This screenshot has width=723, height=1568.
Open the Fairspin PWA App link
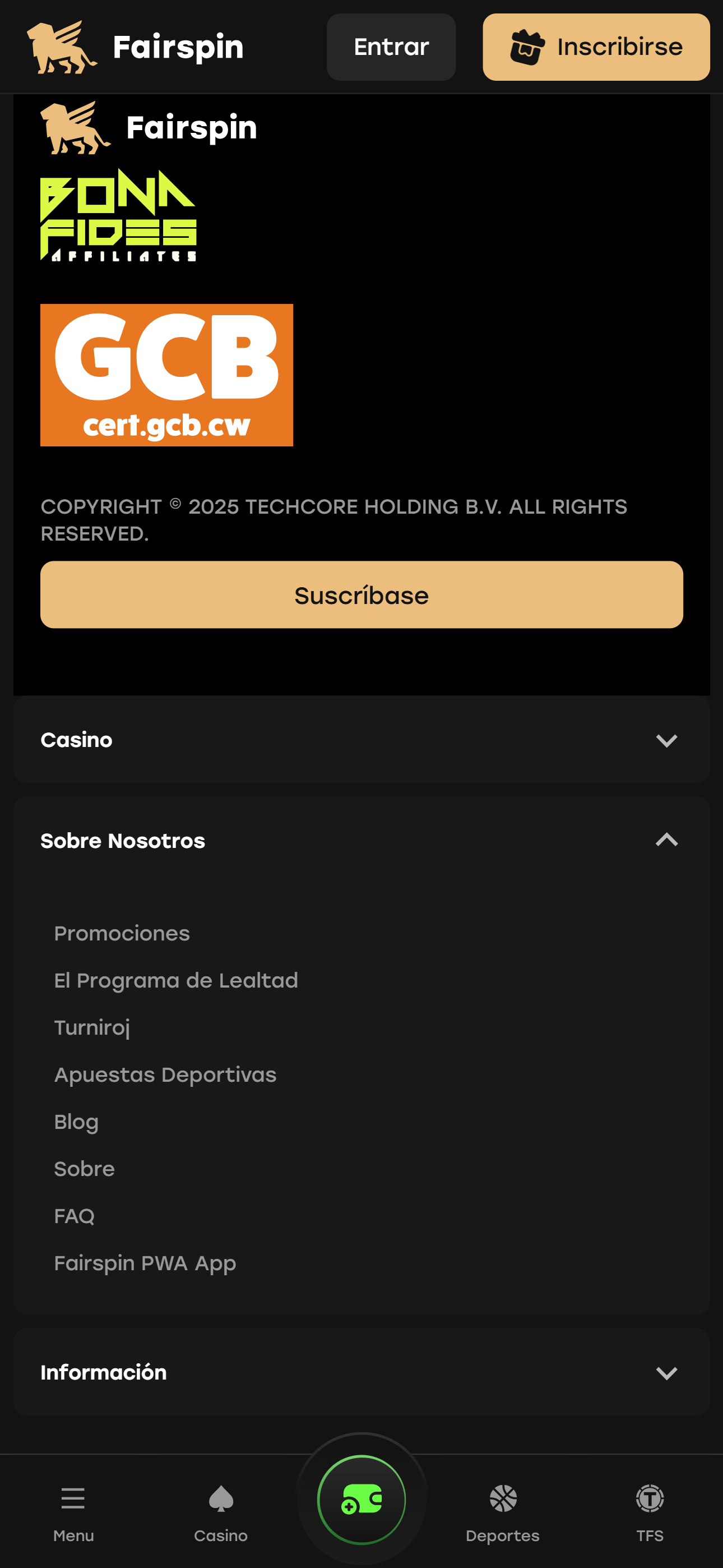pyautogui.click(x=145, y=1263)
